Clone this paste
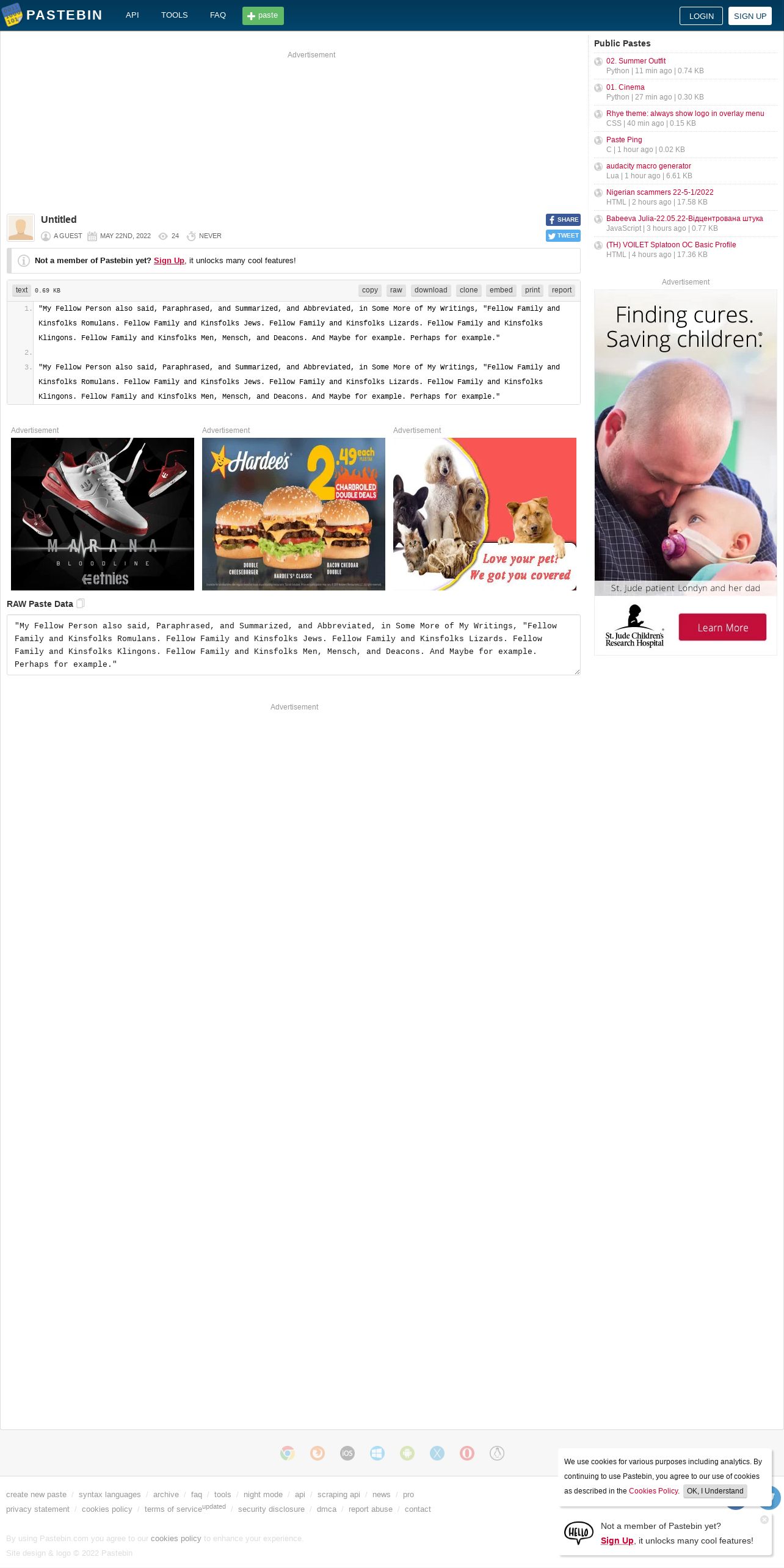 [469, 291]
